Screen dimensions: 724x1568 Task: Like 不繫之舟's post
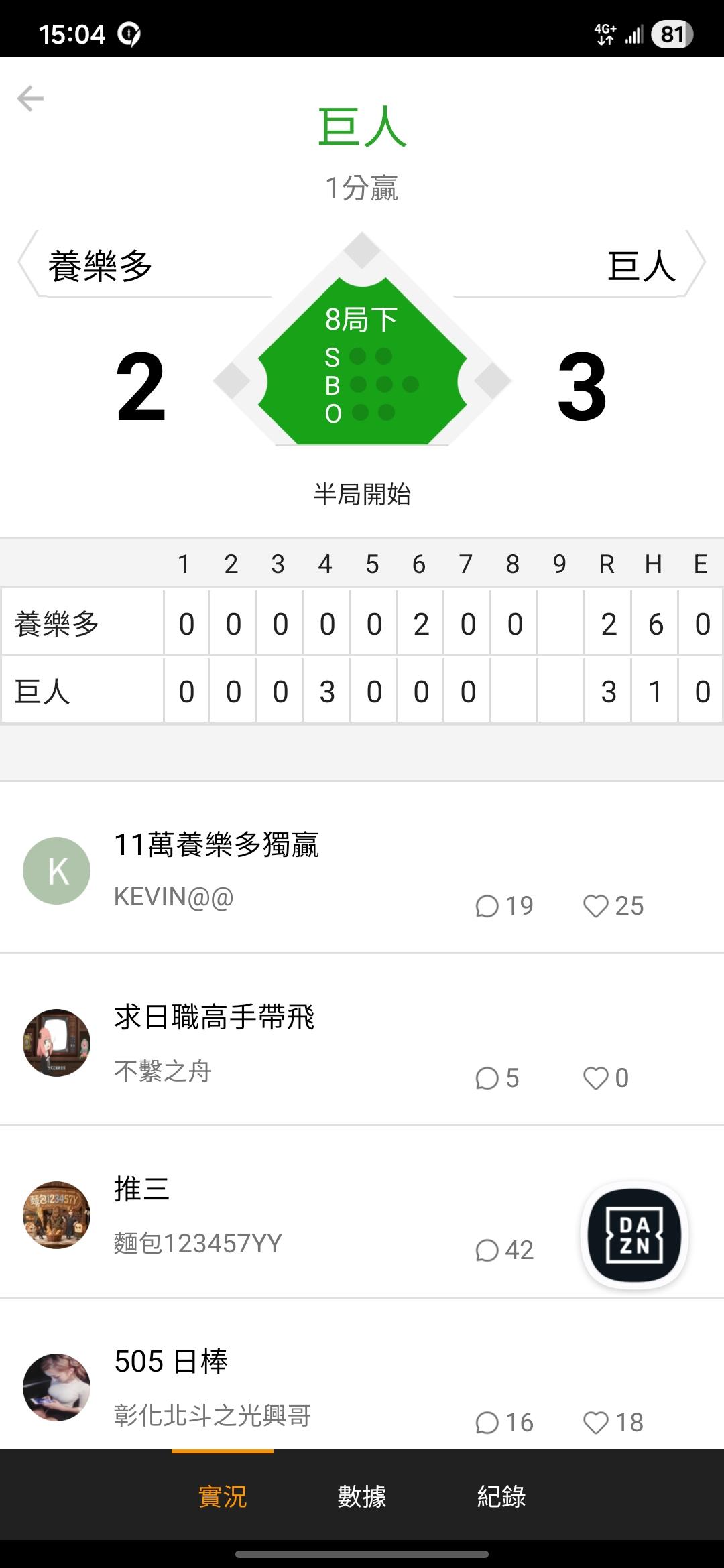pyautogui.click(x=606, y=1078)
